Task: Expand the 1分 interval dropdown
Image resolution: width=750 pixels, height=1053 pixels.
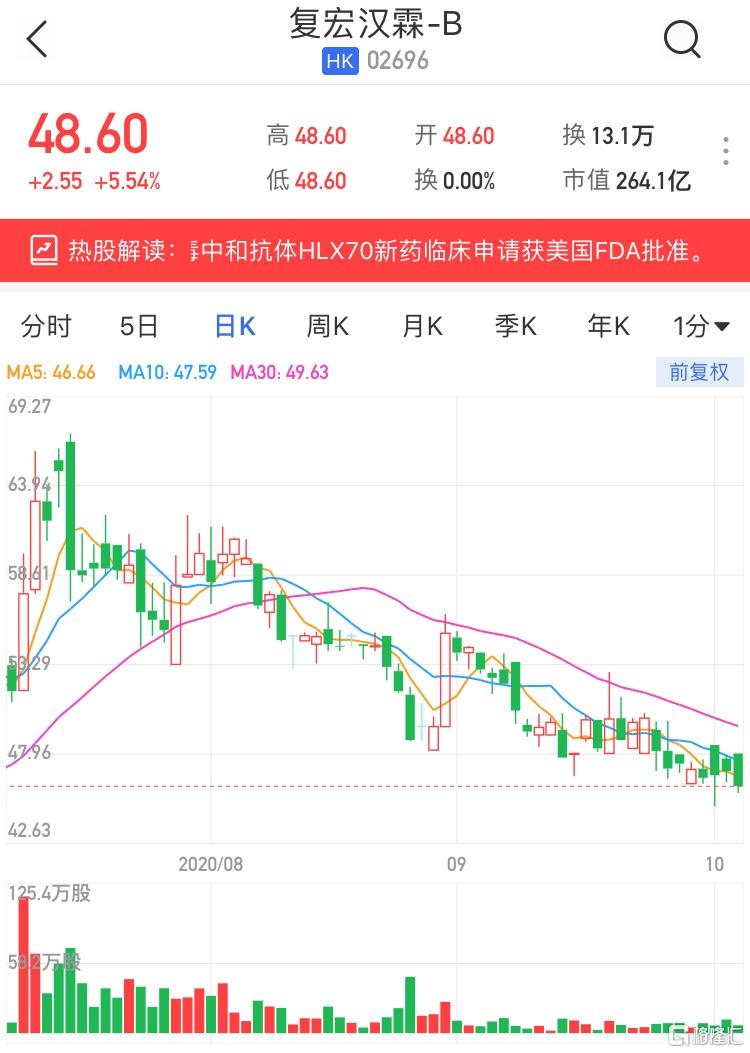Action: click(x=701, y=326)
